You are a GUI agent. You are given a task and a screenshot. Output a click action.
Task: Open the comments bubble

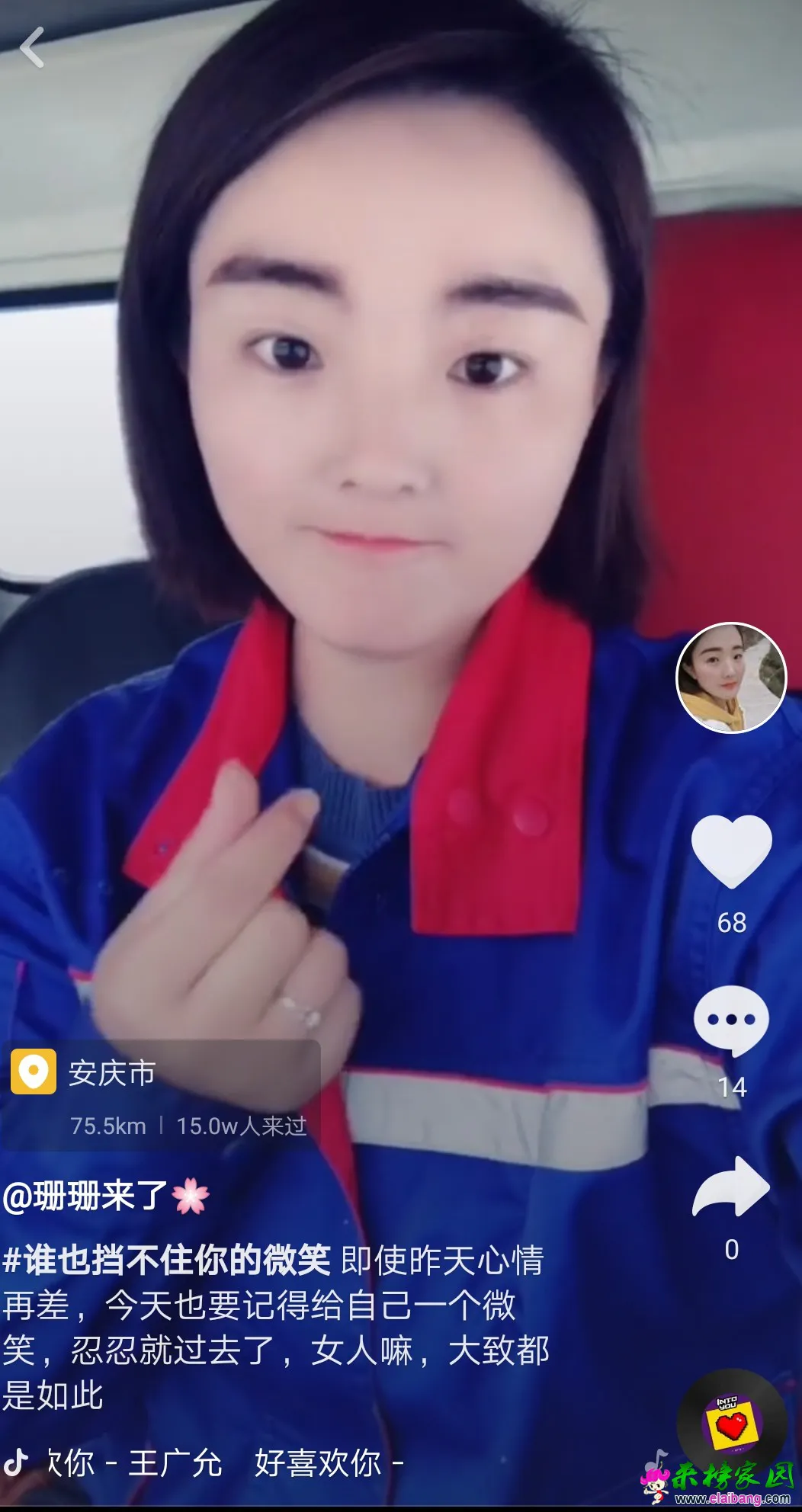click(731, 1020)
